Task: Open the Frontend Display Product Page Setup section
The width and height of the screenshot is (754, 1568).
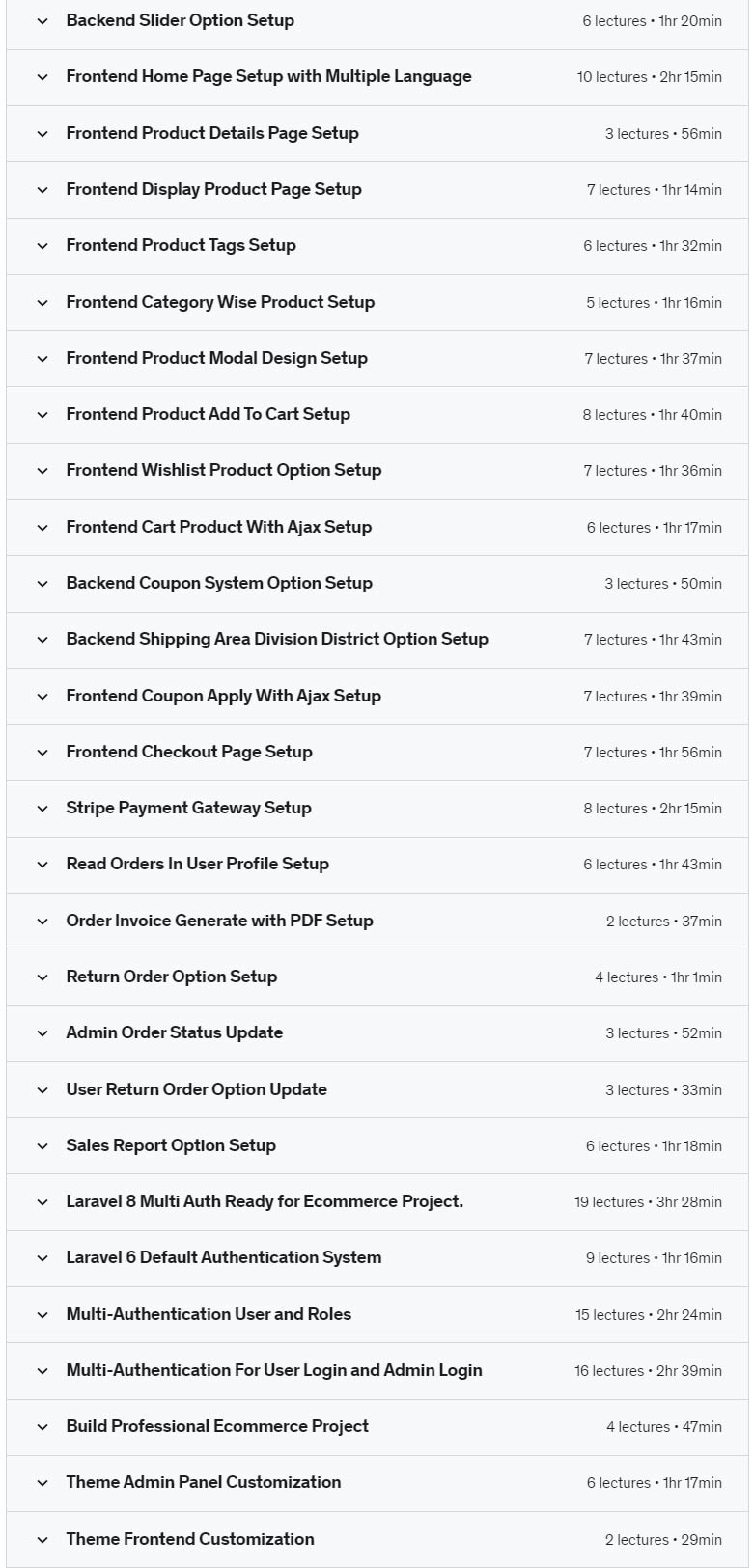Action: (x=377, y=190)
